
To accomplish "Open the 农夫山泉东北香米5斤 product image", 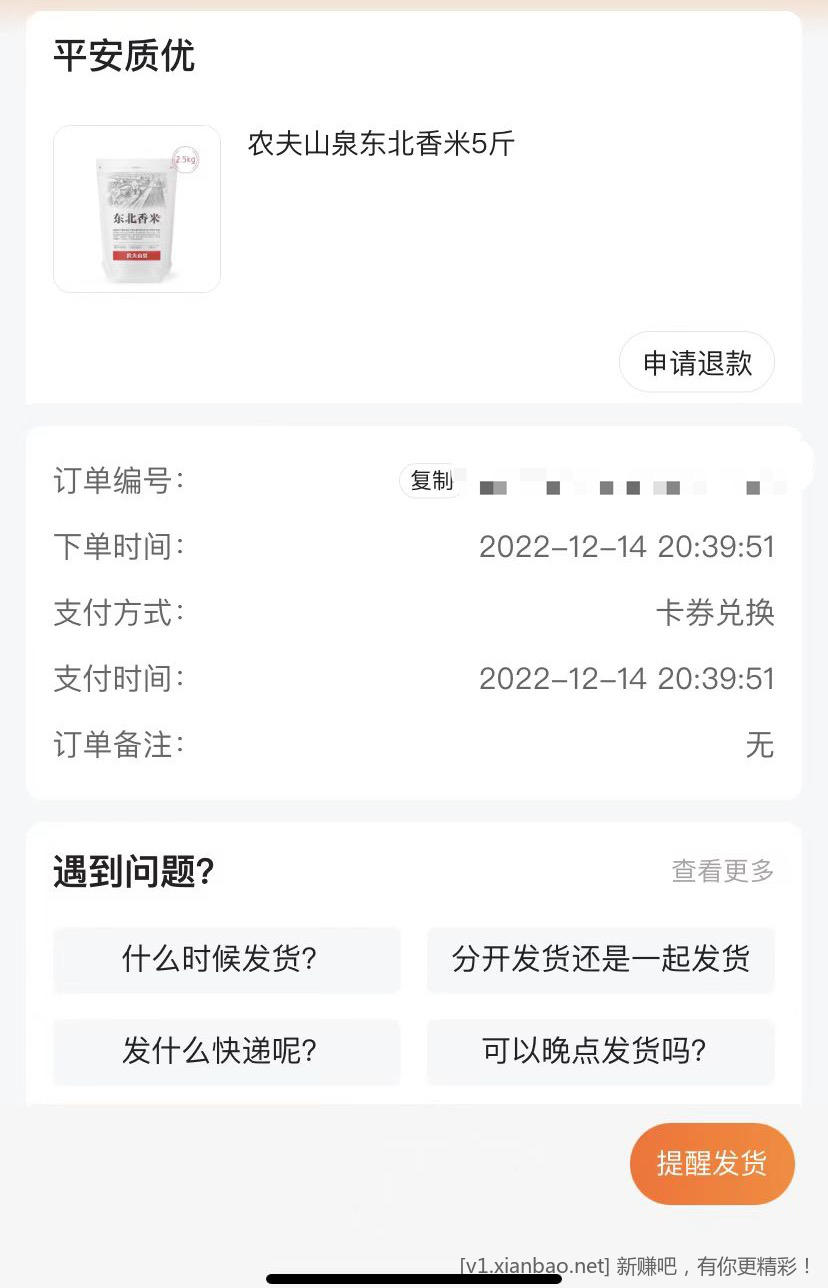I will point(137,209).
